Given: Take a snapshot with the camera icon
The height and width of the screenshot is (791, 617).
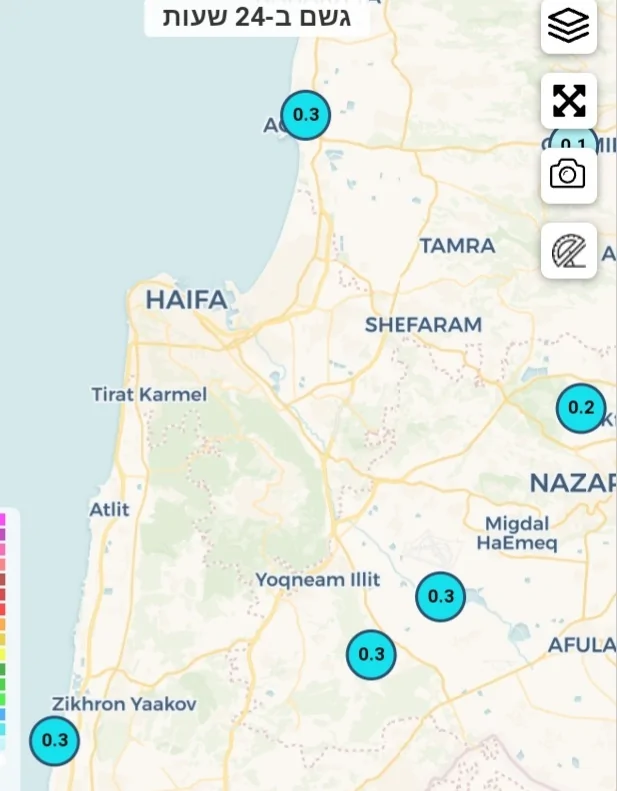Looking at the screenshot, I should tap(568, 175).
